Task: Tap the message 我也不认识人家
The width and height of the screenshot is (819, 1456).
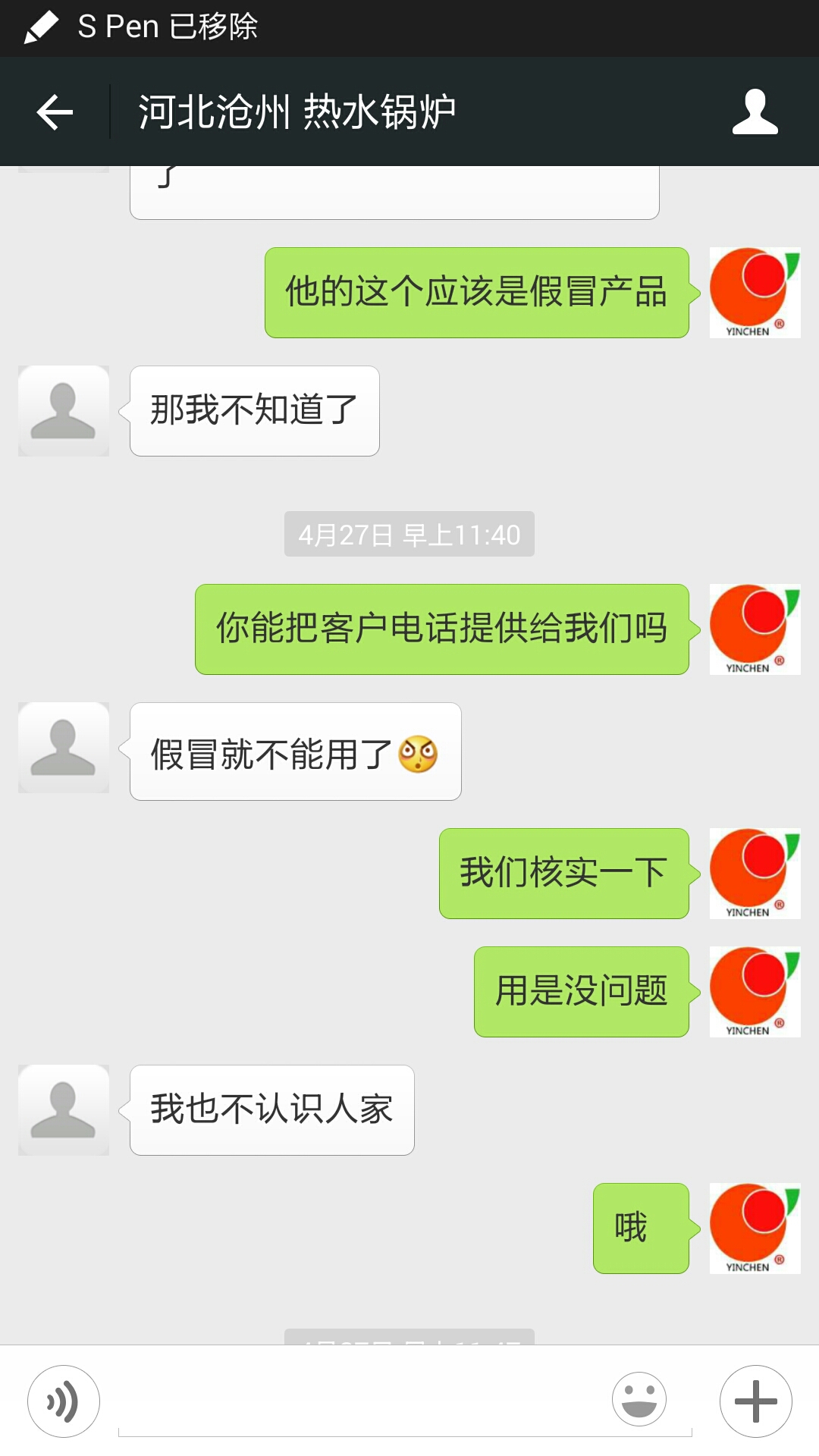Action: pyautogui.click(x=273, y=1109)
